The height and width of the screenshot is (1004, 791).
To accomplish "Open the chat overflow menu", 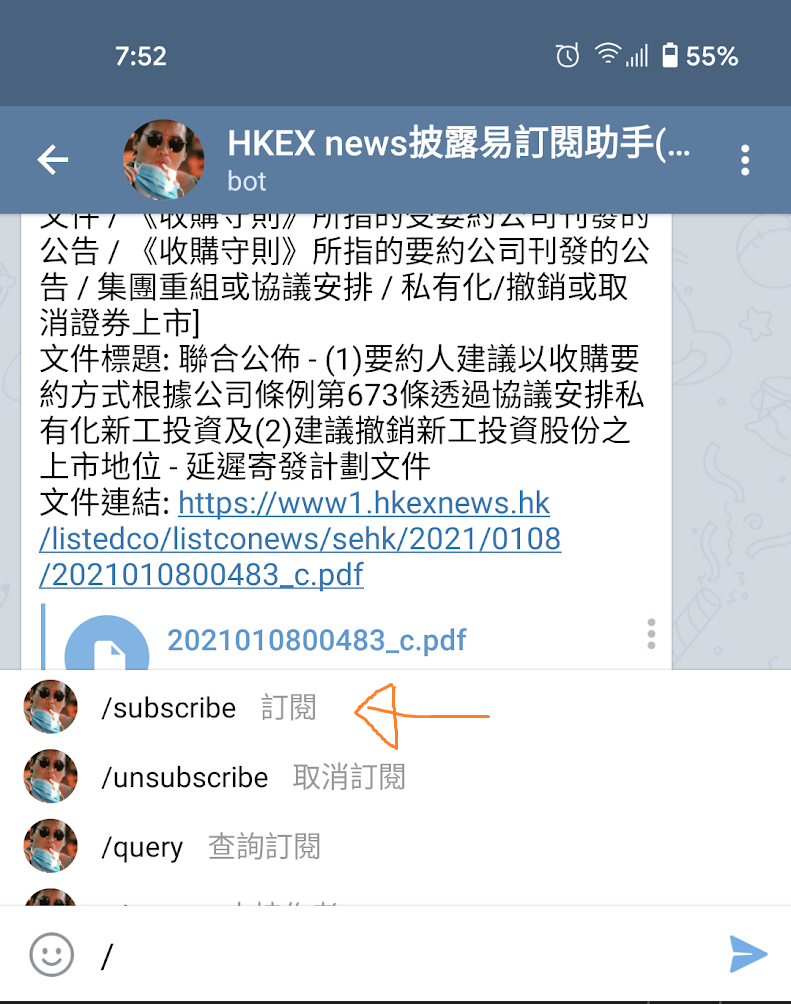I will click(745, 160).
